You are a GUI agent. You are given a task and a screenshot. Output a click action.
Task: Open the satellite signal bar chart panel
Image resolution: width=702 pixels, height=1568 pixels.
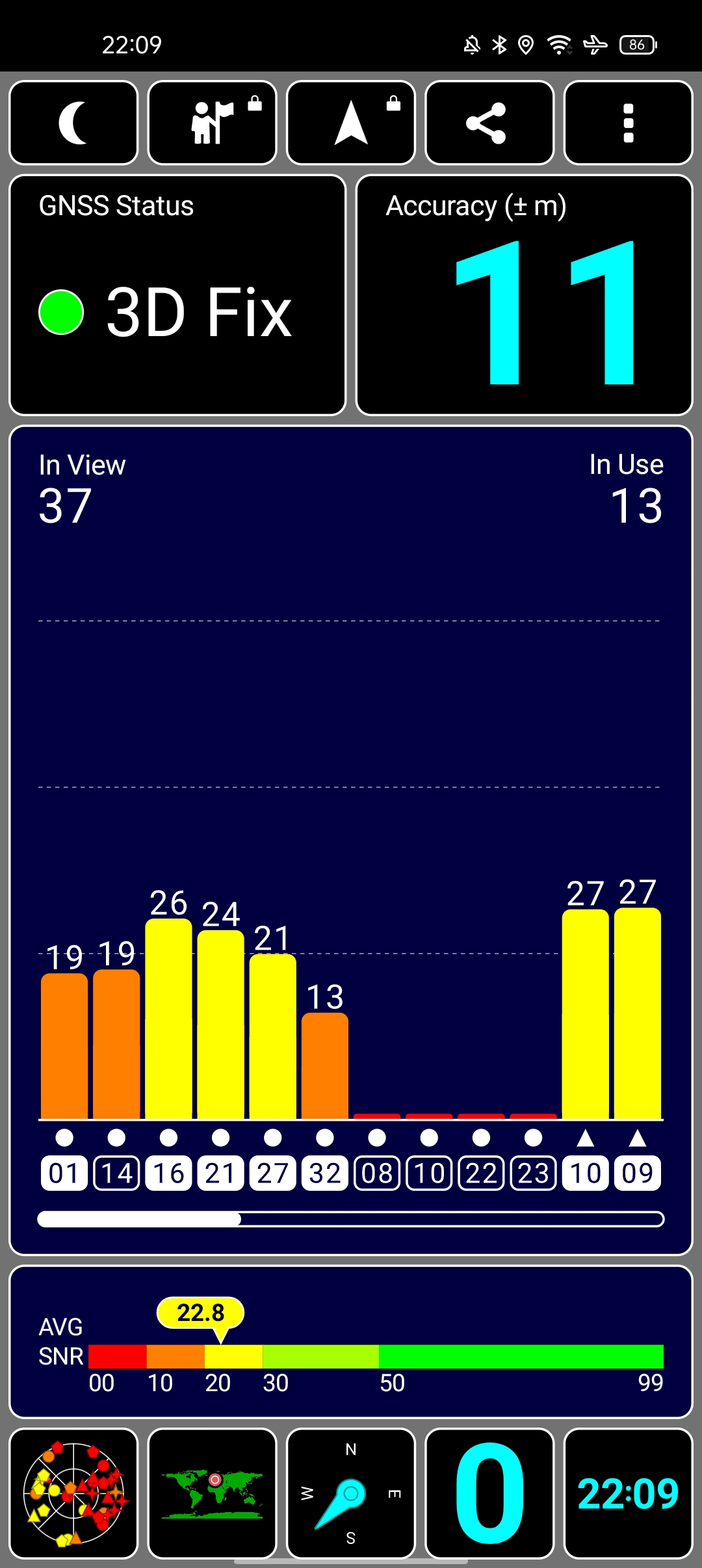[x=351, y=840]
